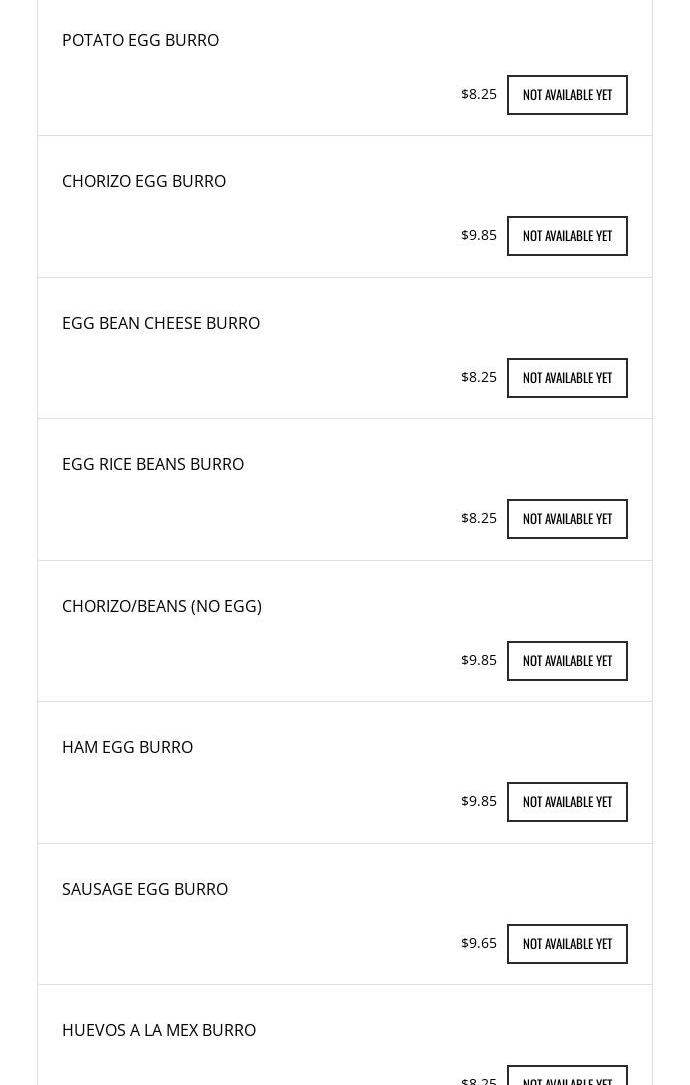The image size is (690, 1085).
Task: Tap Not Available Yet for Egg Bean Cheese Burro
Action: point(567,378)
